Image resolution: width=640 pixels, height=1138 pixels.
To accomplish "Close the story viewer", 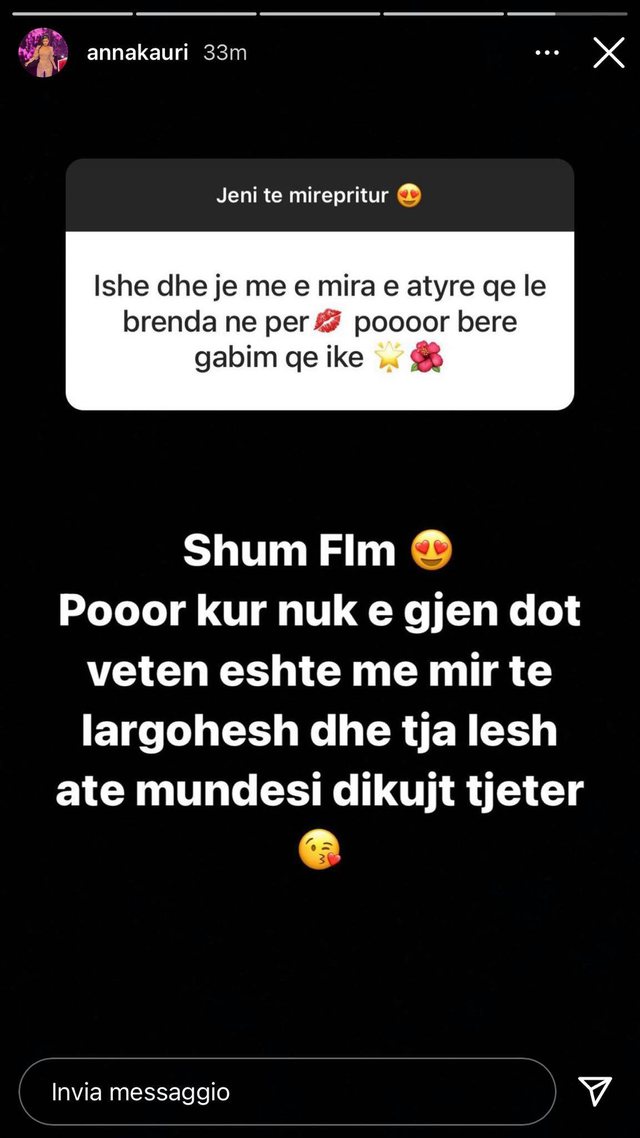I will tap(608, 53).
